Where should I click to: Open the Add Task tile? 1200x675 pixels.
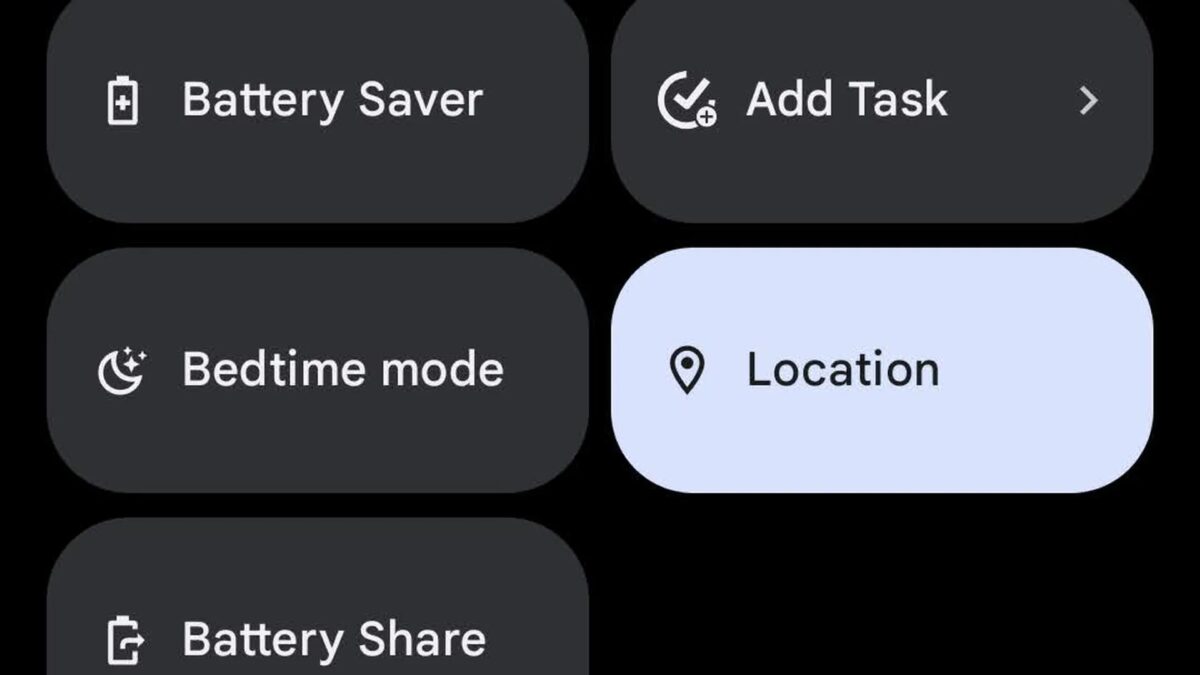(880, 102)
